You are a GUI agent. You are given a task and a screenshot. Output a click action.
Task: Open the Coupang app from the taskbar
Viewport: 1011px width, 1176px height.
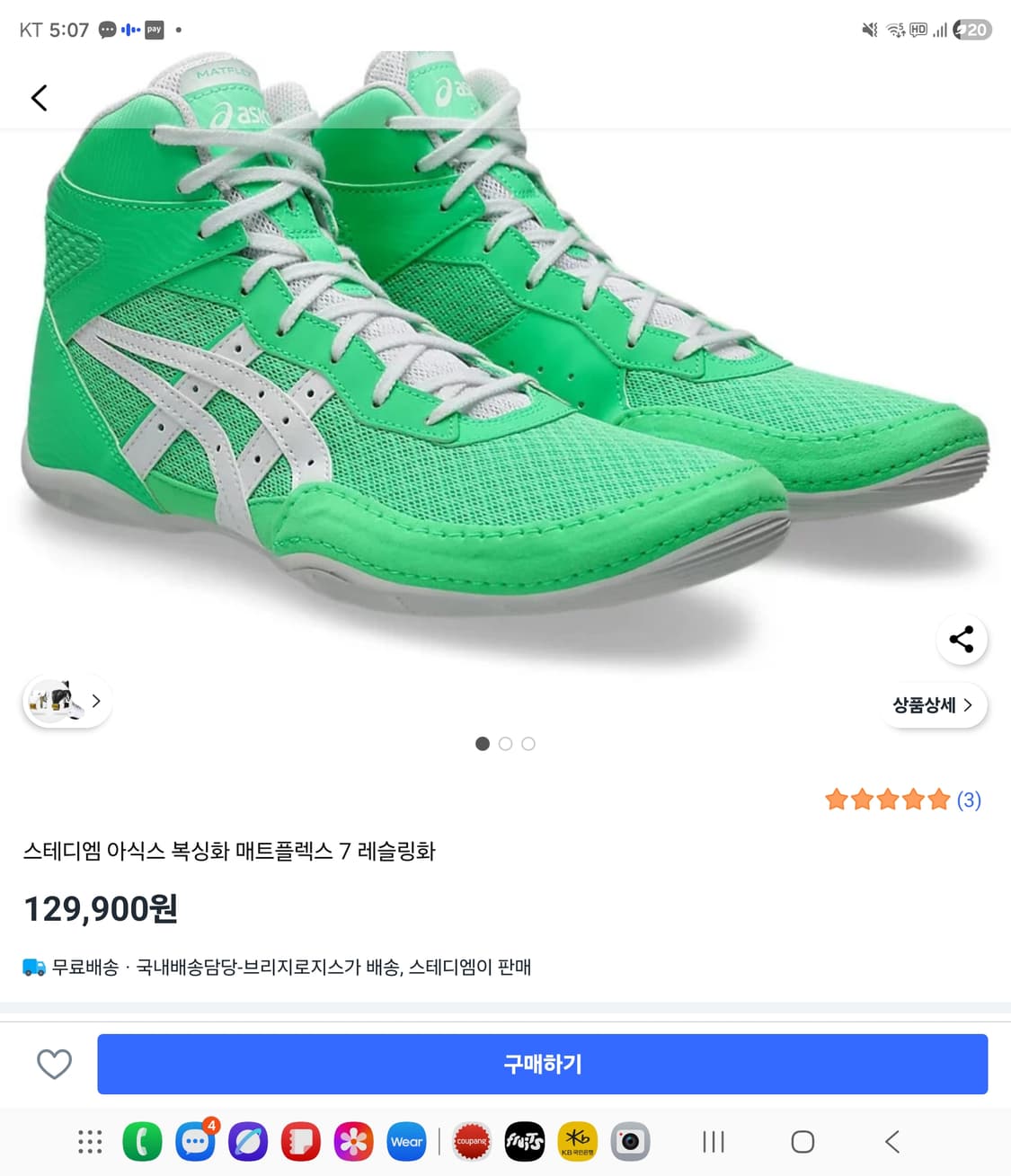pos(472,1141)
